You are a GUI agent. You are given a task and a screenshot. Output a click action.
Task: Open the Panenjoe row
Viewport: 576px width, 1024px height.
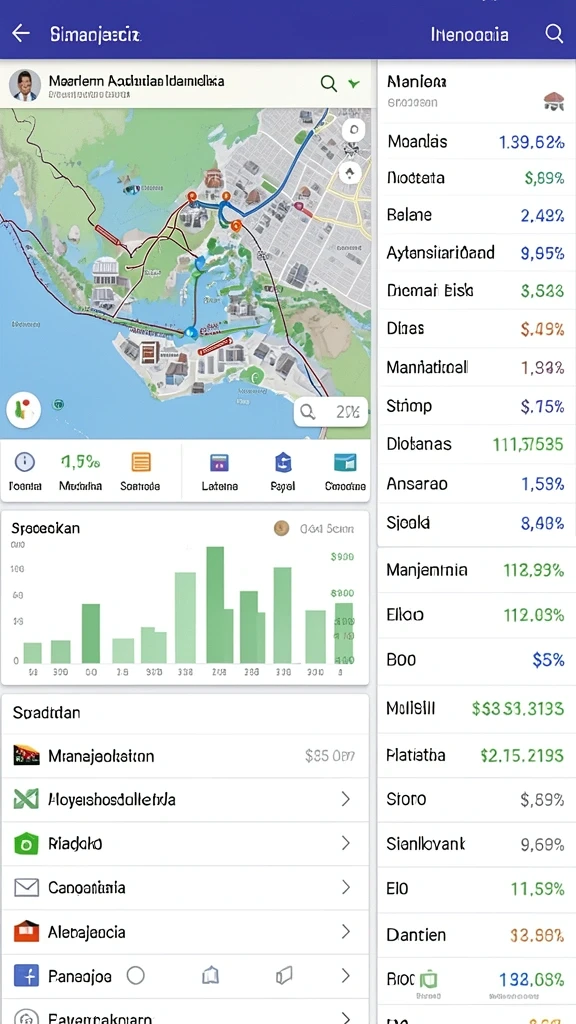[x=185, y=976]
